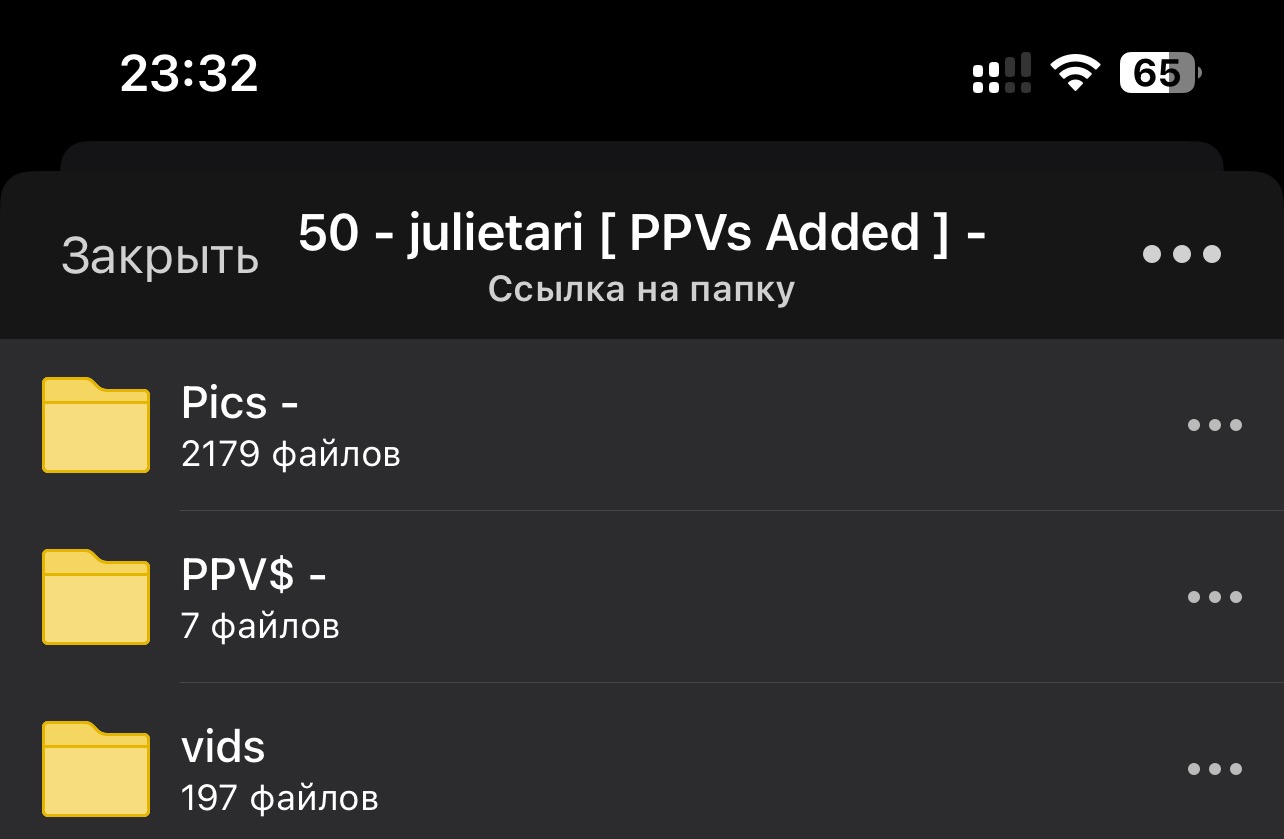
Task: Open the header overflow menu
Action: click(x=1181, y=254)
